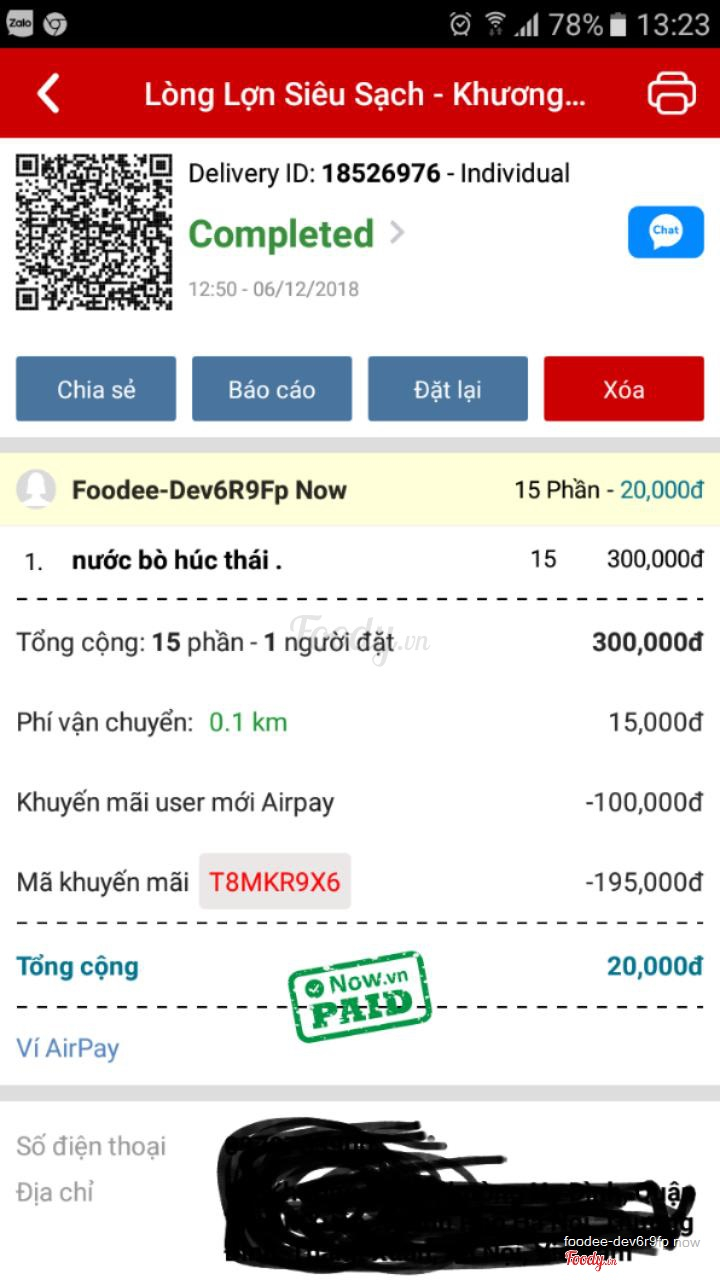The height and width of the screenshot is (1280, 720).
Task: Go back using the arrow icon
Action: pos(48,94)
